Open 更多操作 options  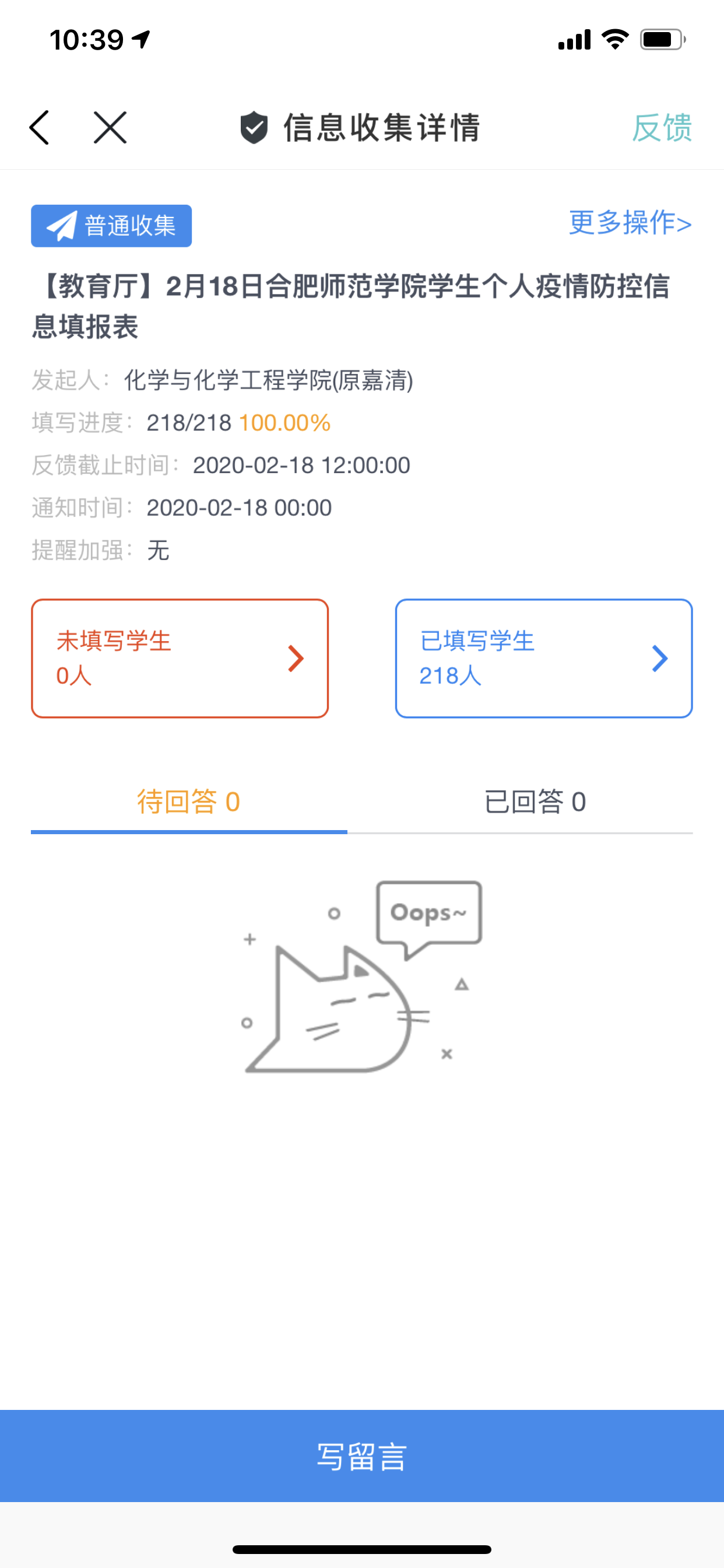(630, 223)
